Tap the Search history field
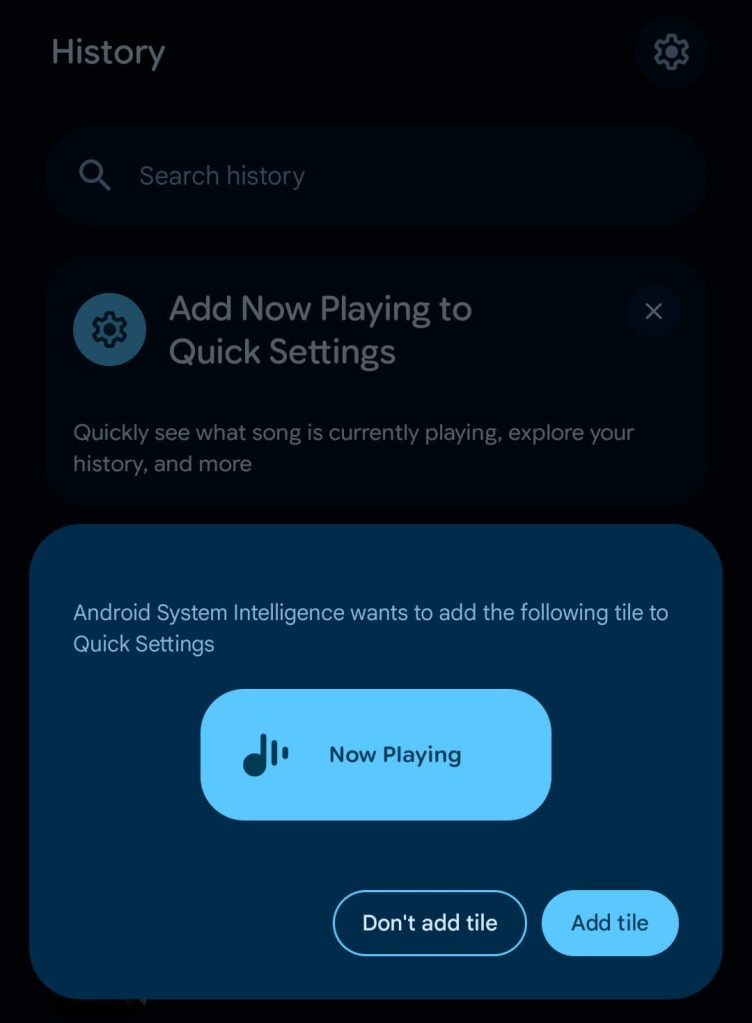 coord(375,176)
